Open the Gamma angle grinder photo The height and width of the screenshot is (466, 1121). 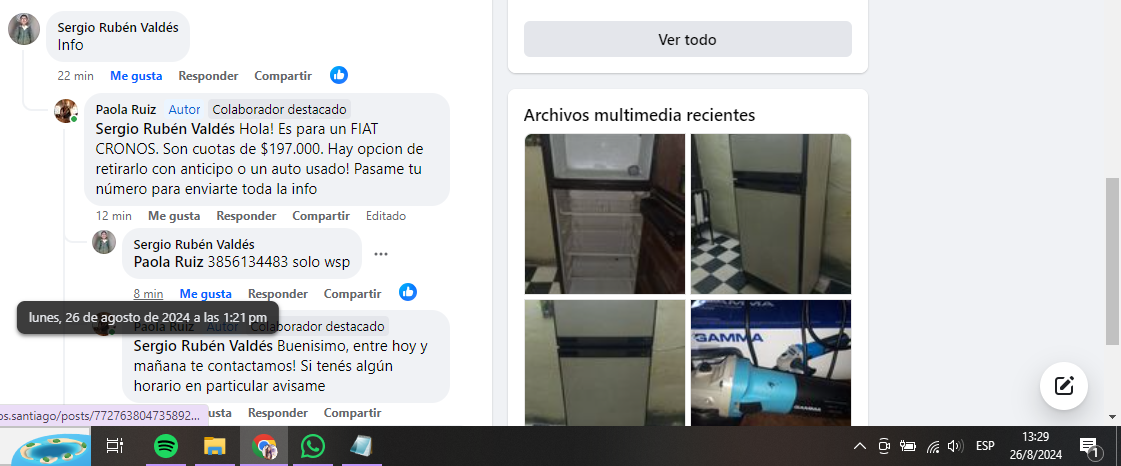pyautogui.click(x=770, y=360)
